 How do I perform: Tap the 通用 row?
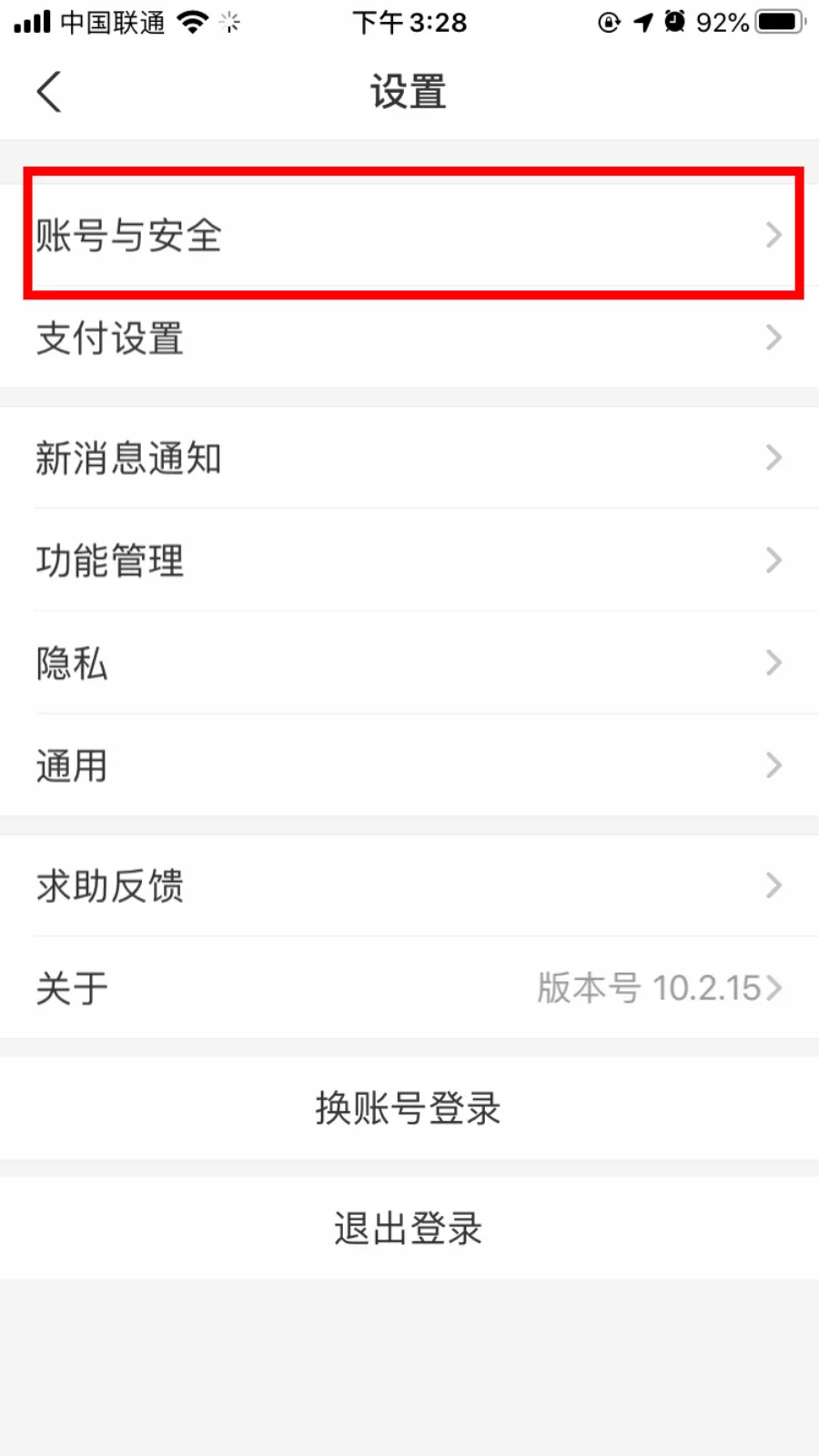pos(409,765)
